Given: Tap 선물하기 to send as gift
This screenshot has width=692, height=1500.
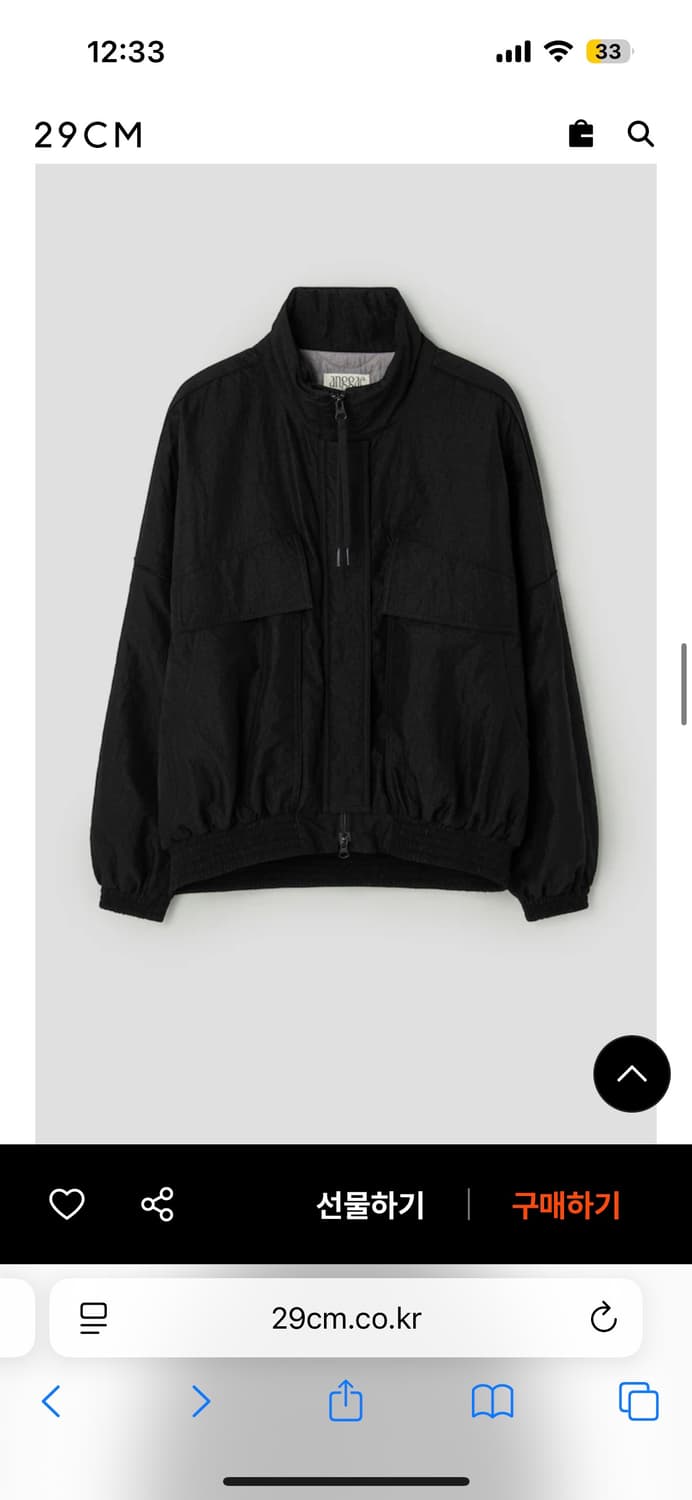Looking at the screenshot, I should coord(370,1205).
